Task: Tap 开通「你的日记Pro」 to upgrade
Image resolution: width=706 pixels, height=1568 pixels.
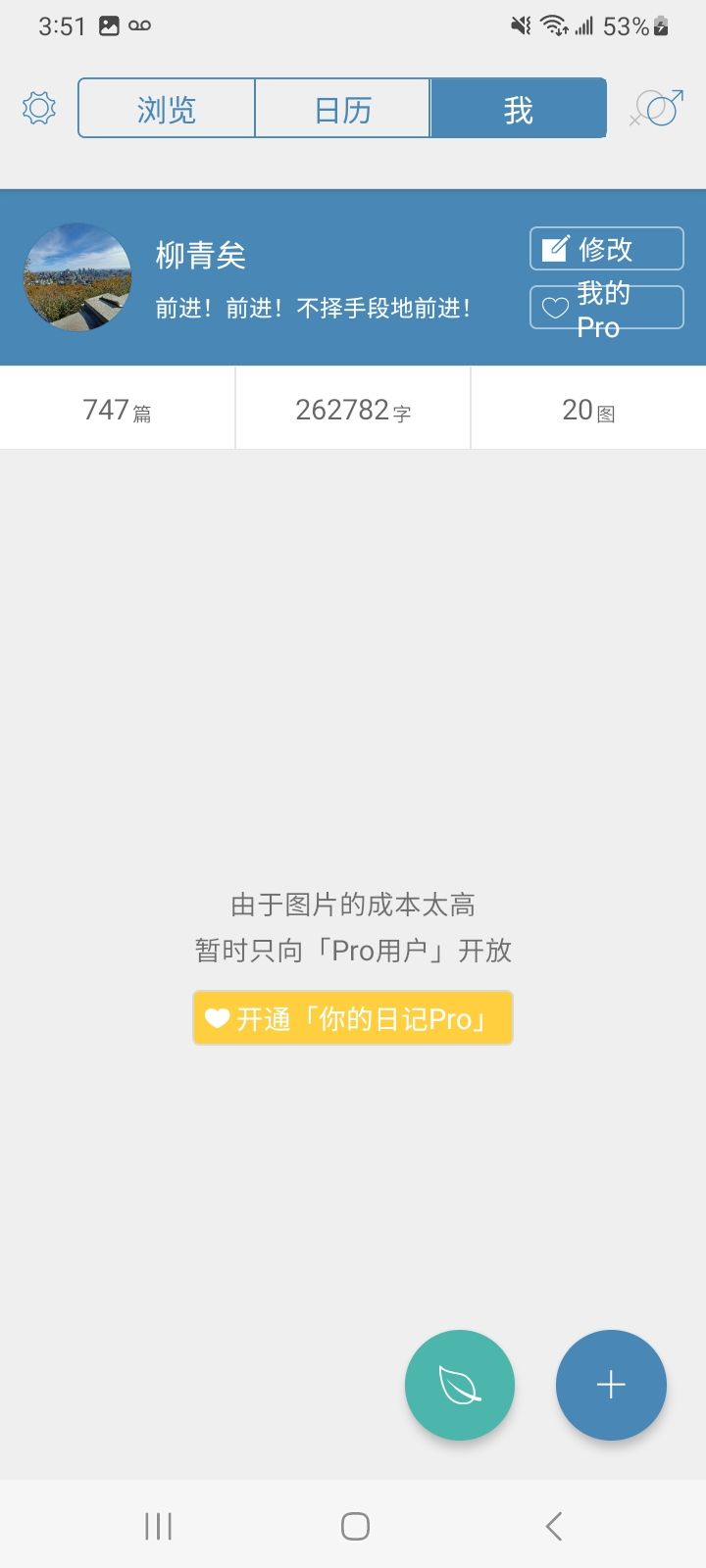Action: 353,1018
